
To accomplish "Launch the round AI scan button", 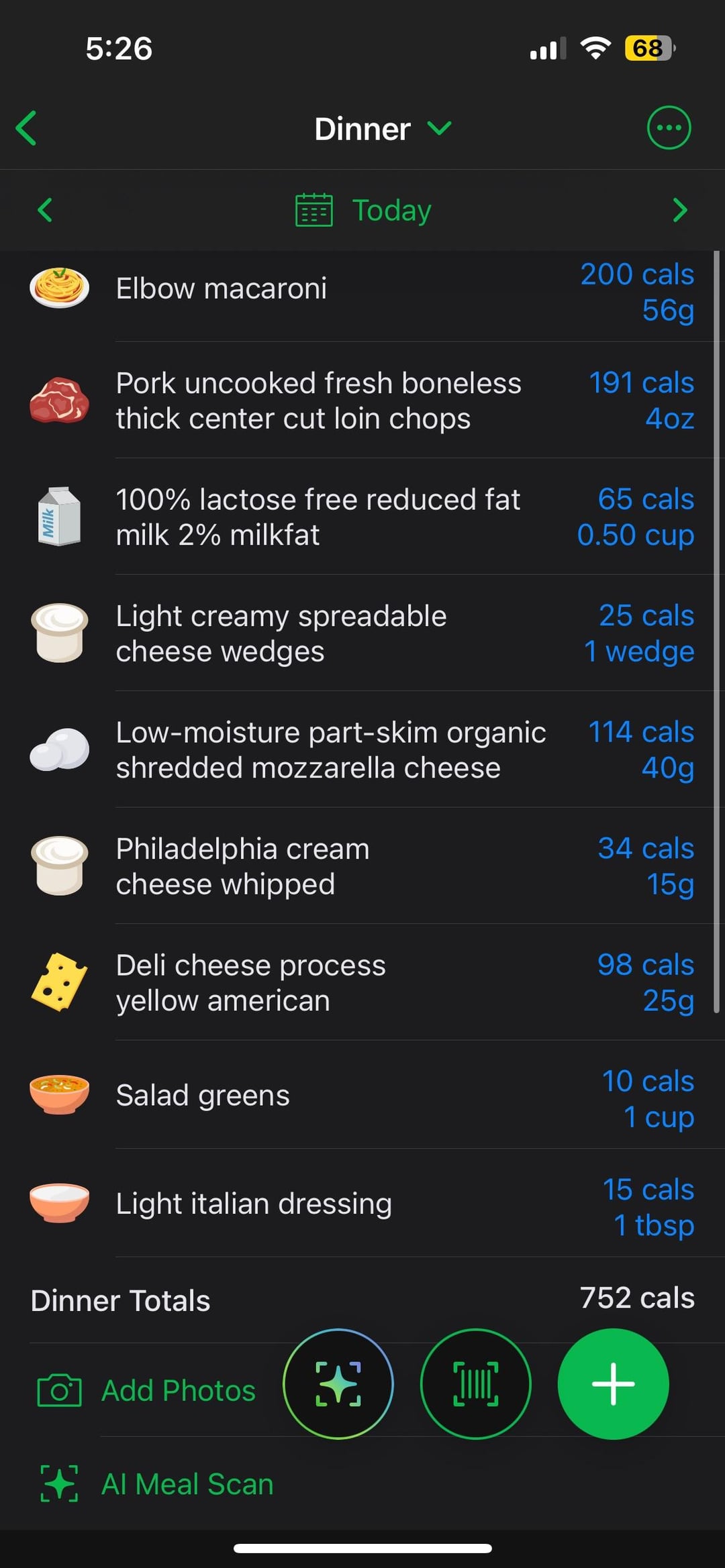I will pyautogui.click(x=338, y=1384).
